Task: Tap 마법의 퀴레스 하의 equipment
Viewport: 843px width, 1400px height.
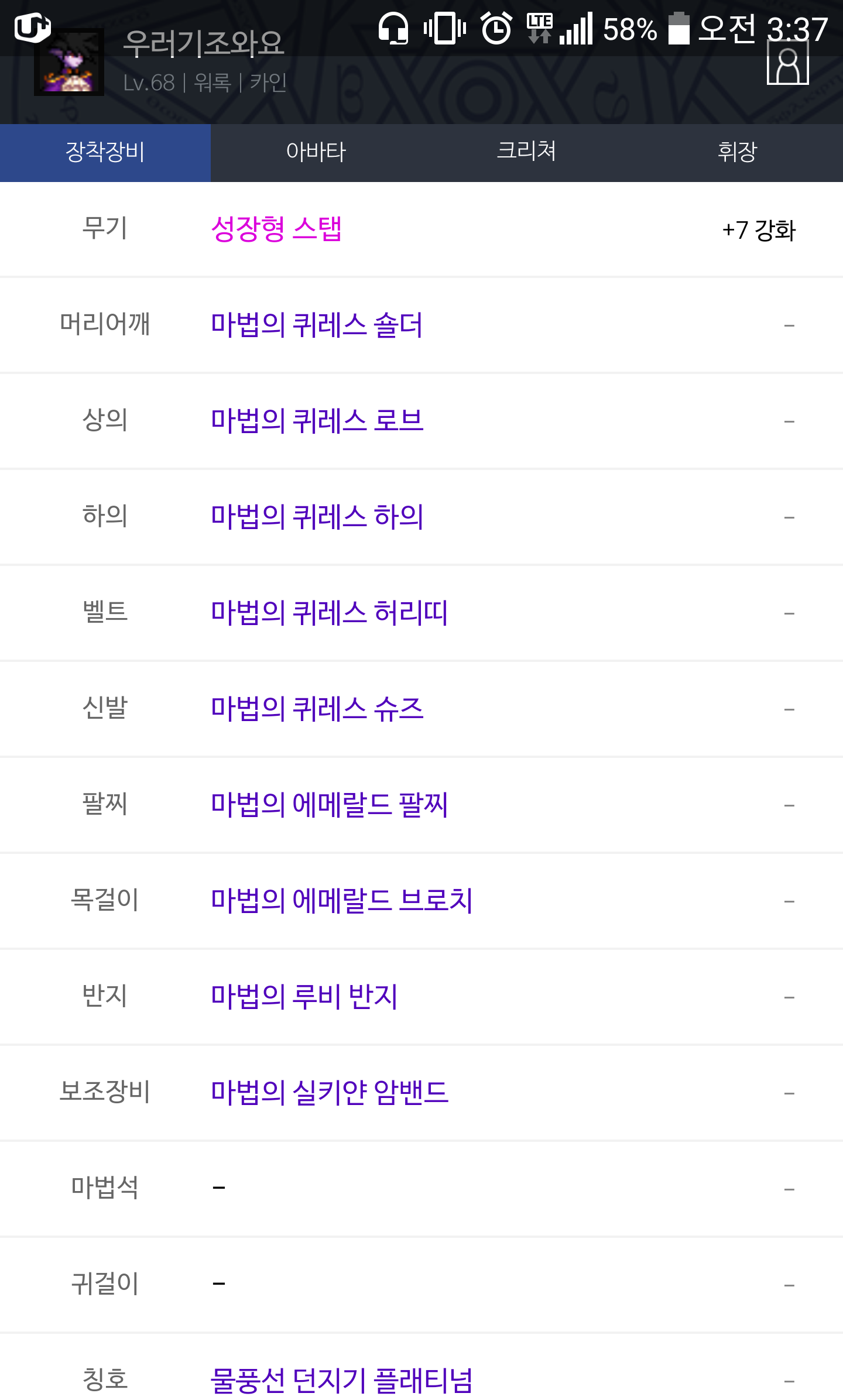Action: (317, 517)
